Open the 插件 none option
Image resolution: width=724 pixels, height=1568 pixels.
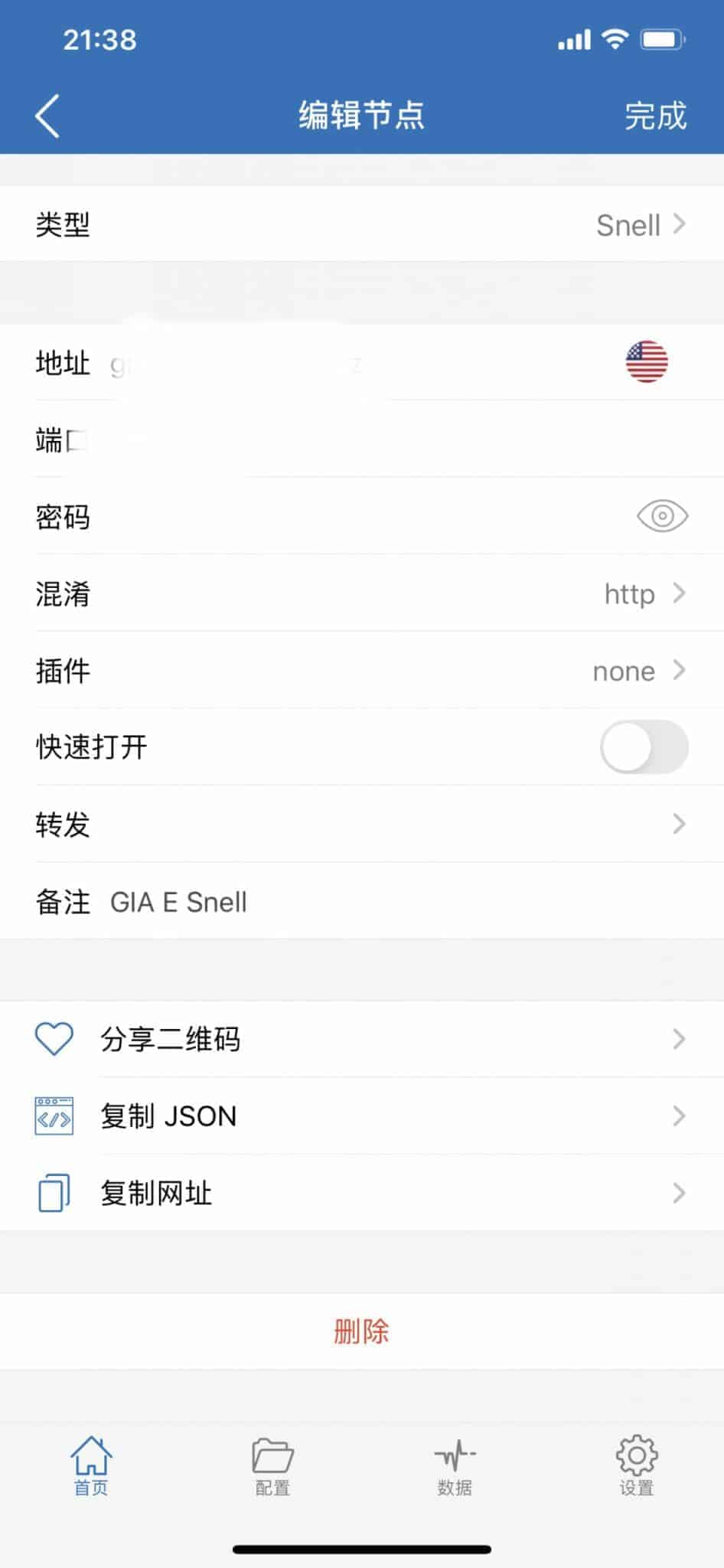point(362,671)
